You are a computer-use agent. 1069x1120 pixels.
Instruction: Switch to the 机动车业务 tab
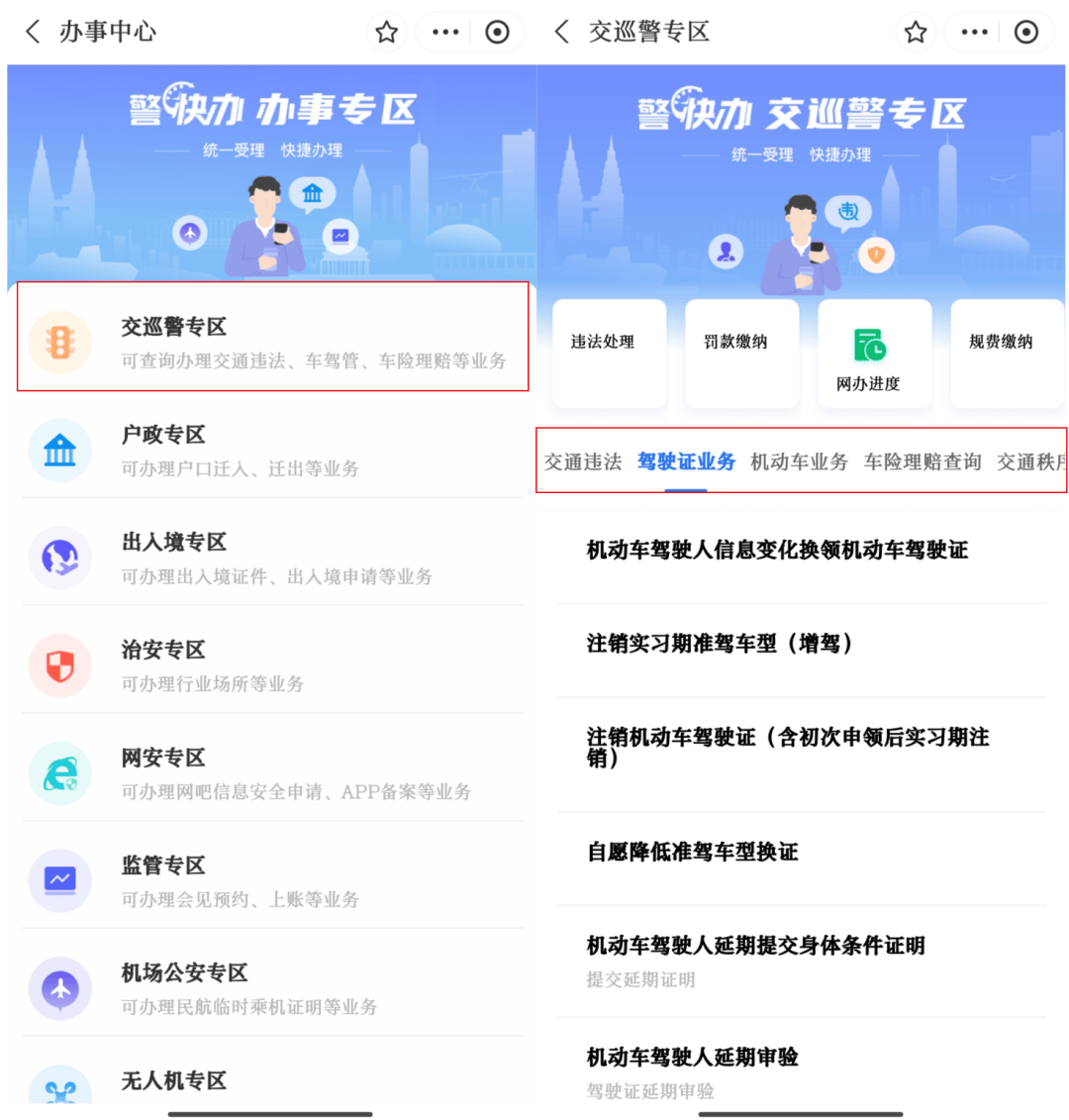click(799, 461)
